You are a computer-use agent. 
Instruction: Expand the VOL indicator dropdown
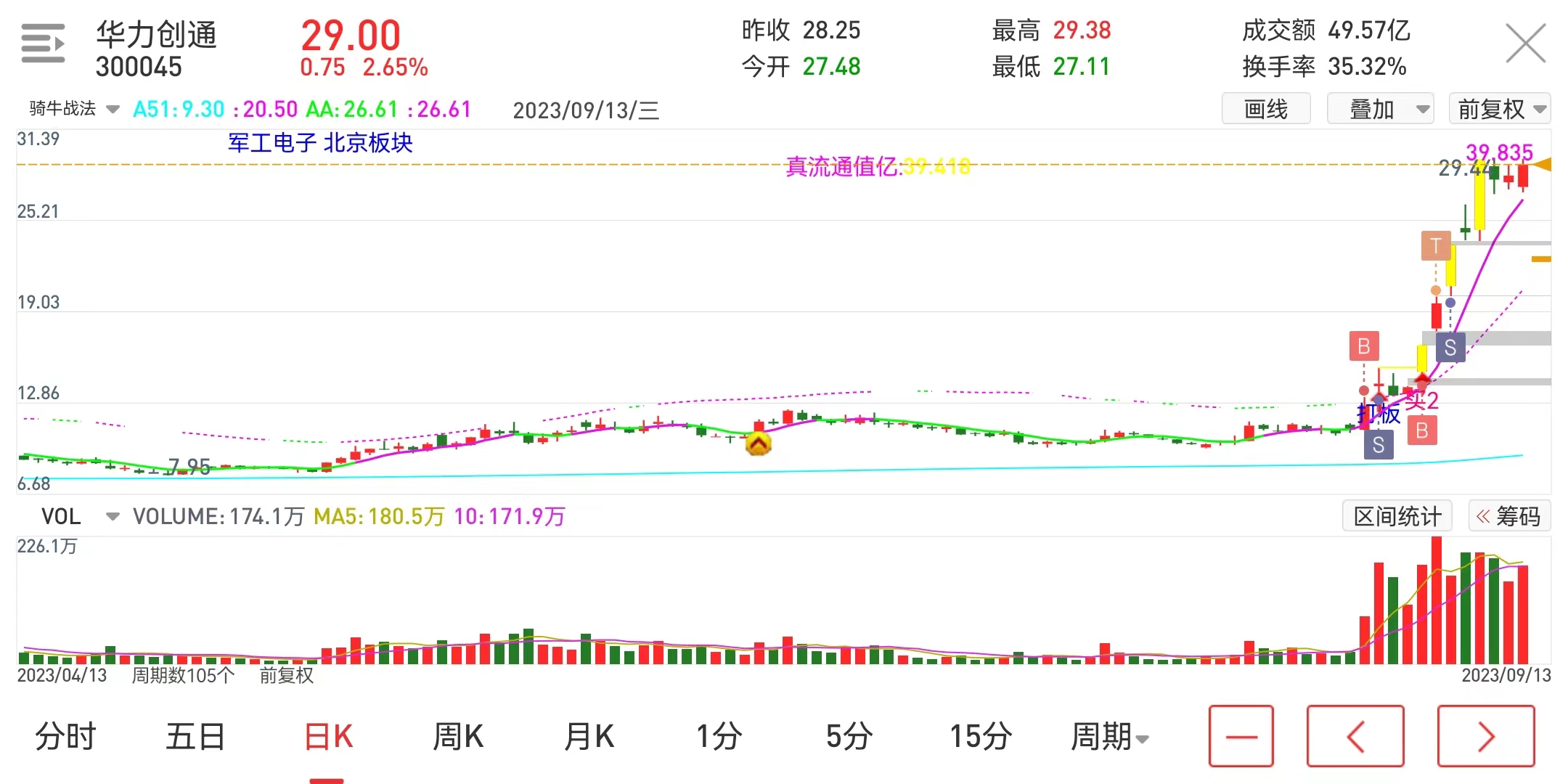[80, 517]
